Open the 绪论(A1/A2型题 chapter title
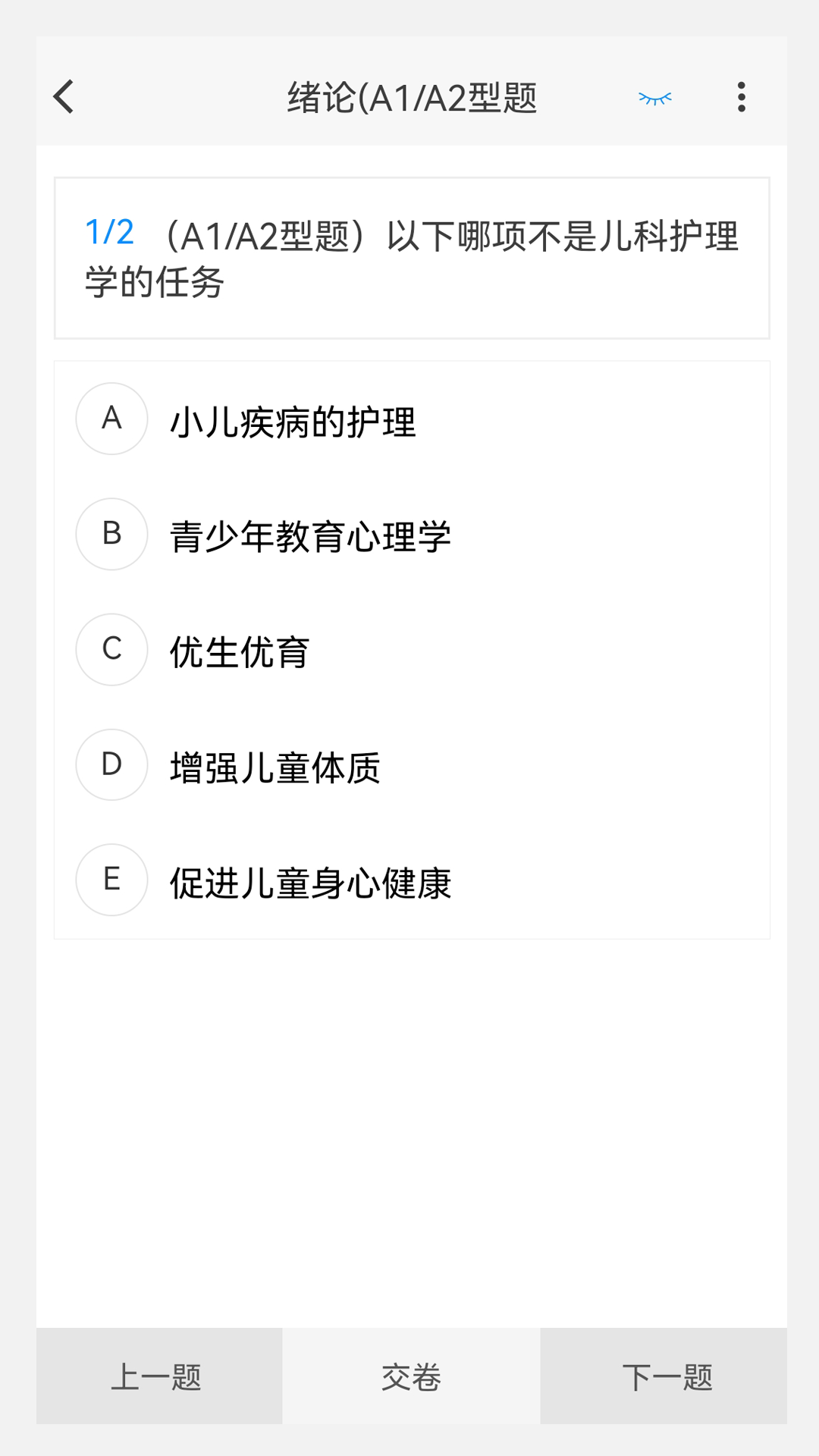819x1456 pixels. [x=413, y=98]
